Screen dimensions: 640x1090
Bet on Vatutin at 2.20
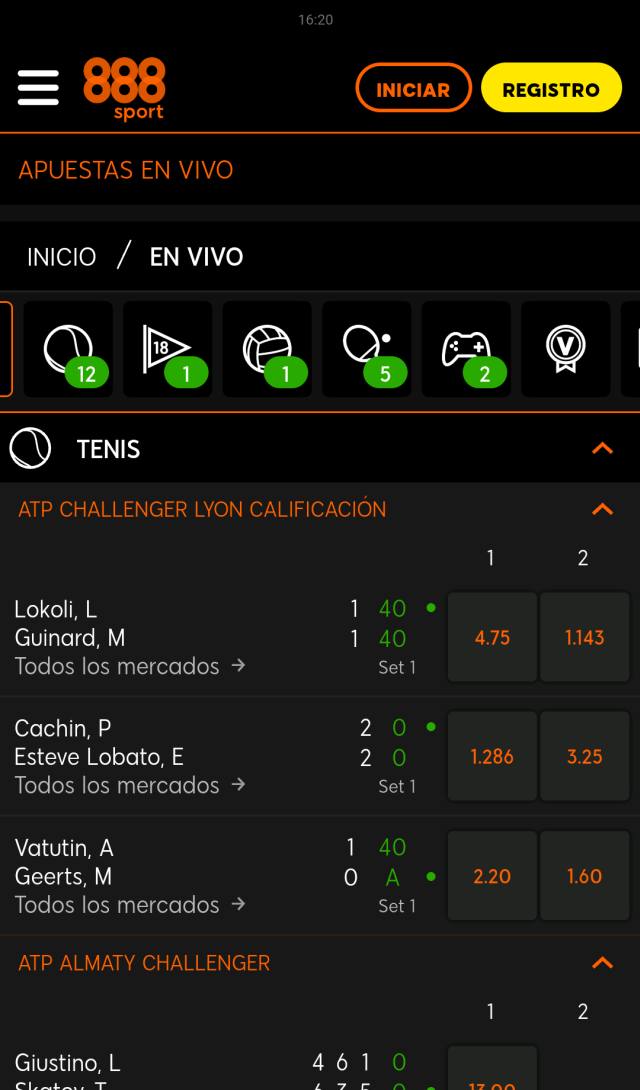492,877
